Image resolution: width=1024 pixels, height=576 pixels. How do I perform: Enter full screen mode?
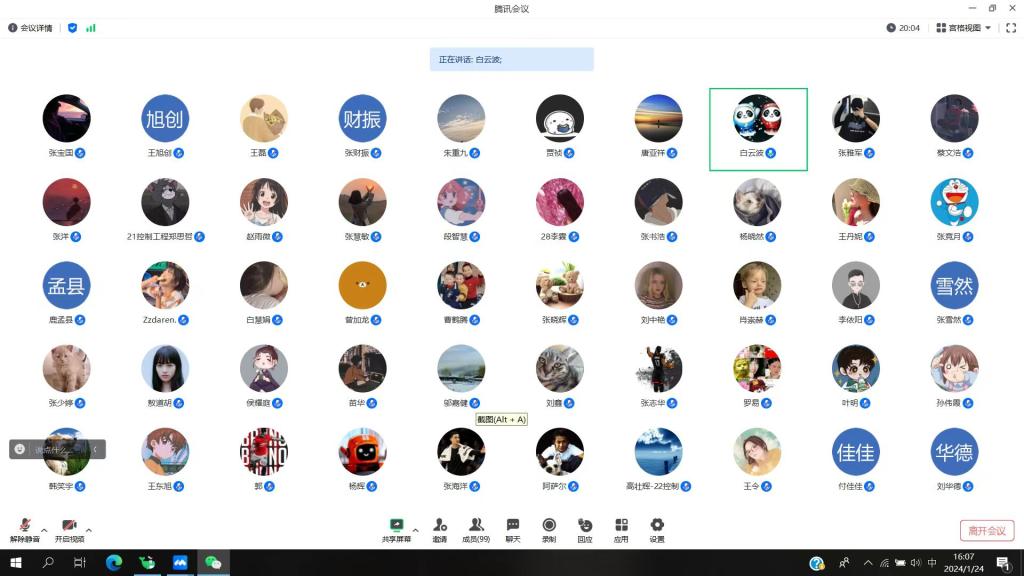pos(1011,28)
